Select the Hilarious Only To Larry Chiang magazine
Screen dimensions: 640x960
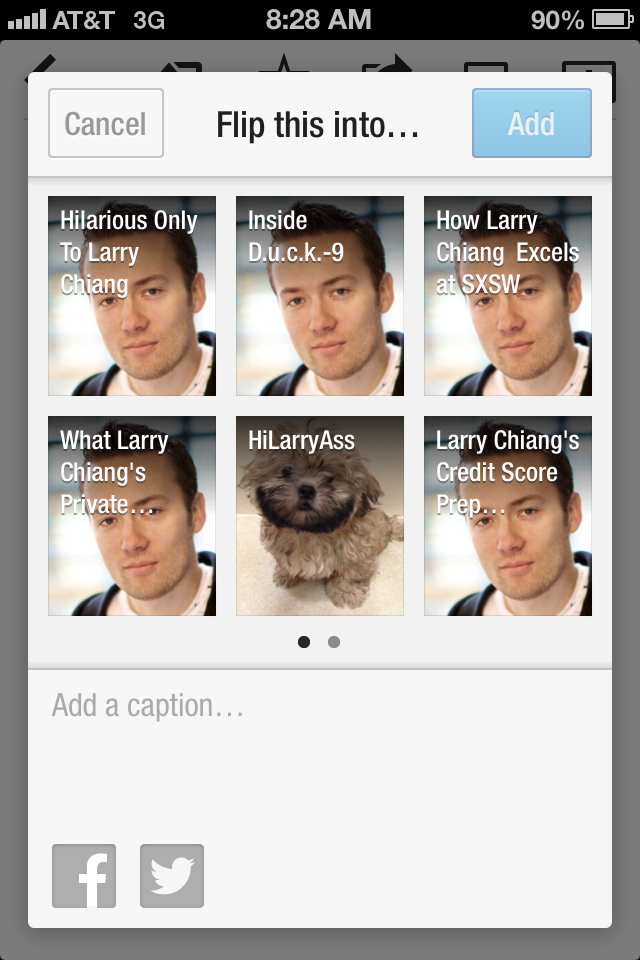132,296
